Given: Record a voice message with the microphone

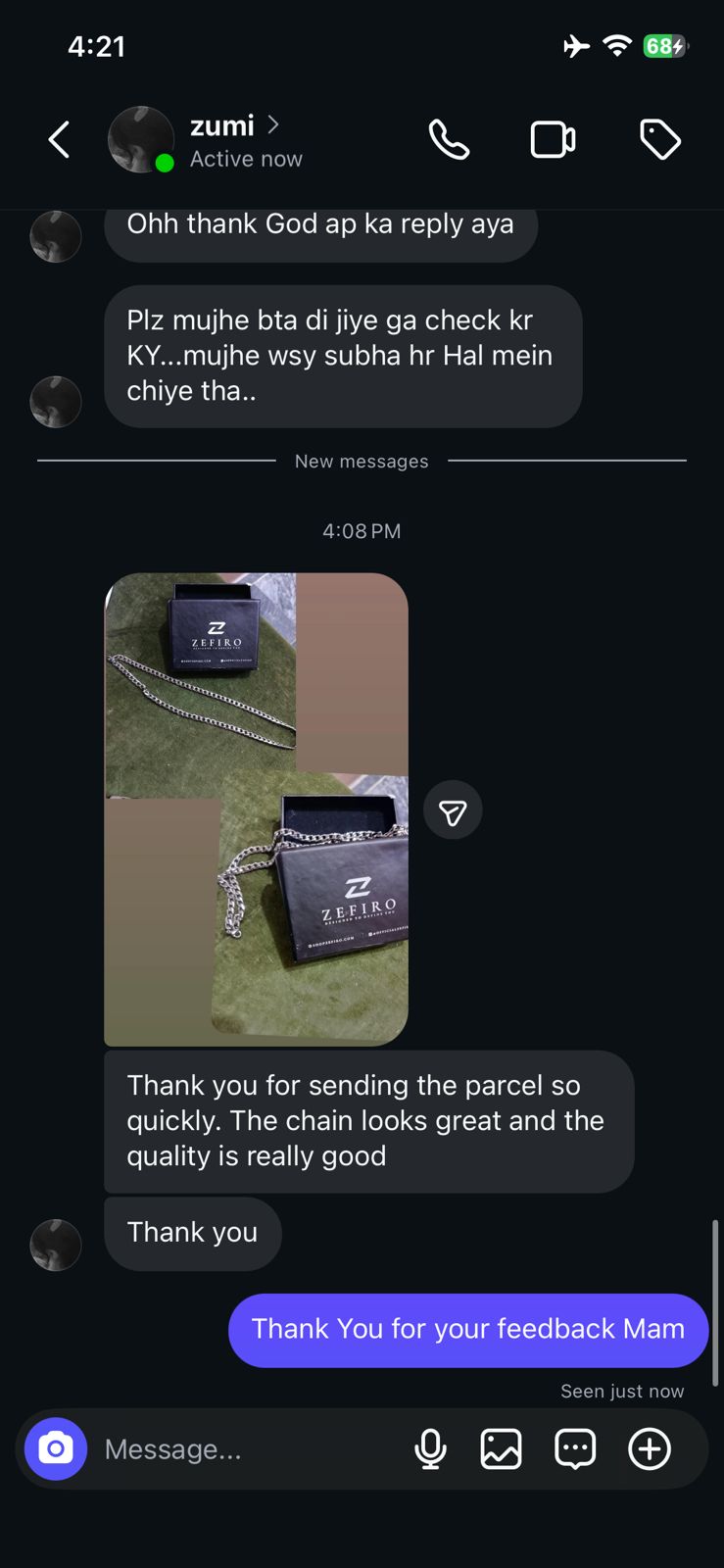Looking at the screenshot, I should point(431,1448).
